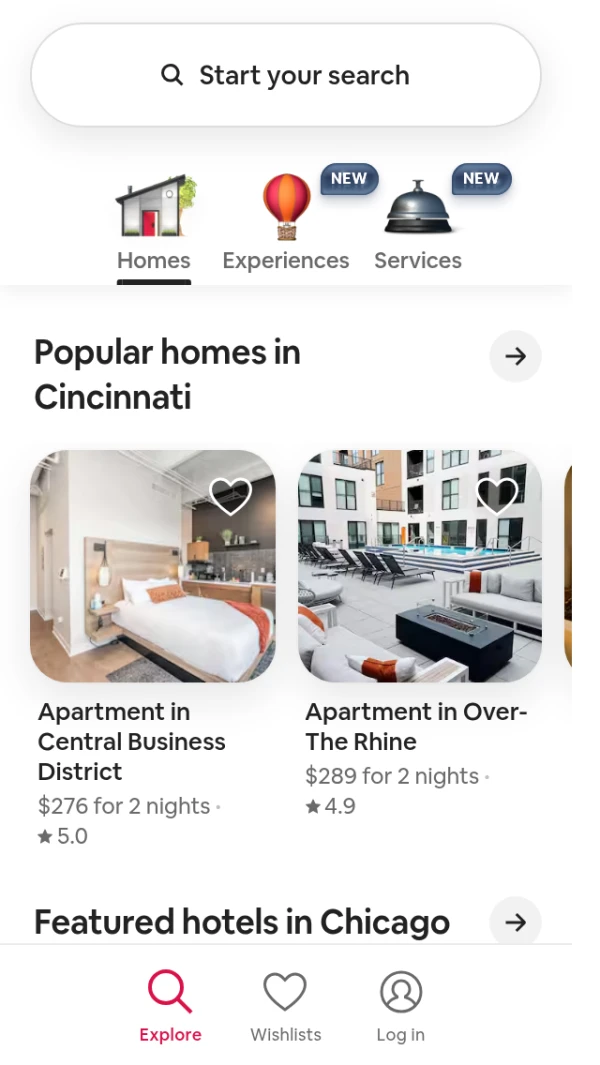This screenshot has height=1065, width=600.
Task: View more featured hotels in Chicago
Action: [515, 922]
